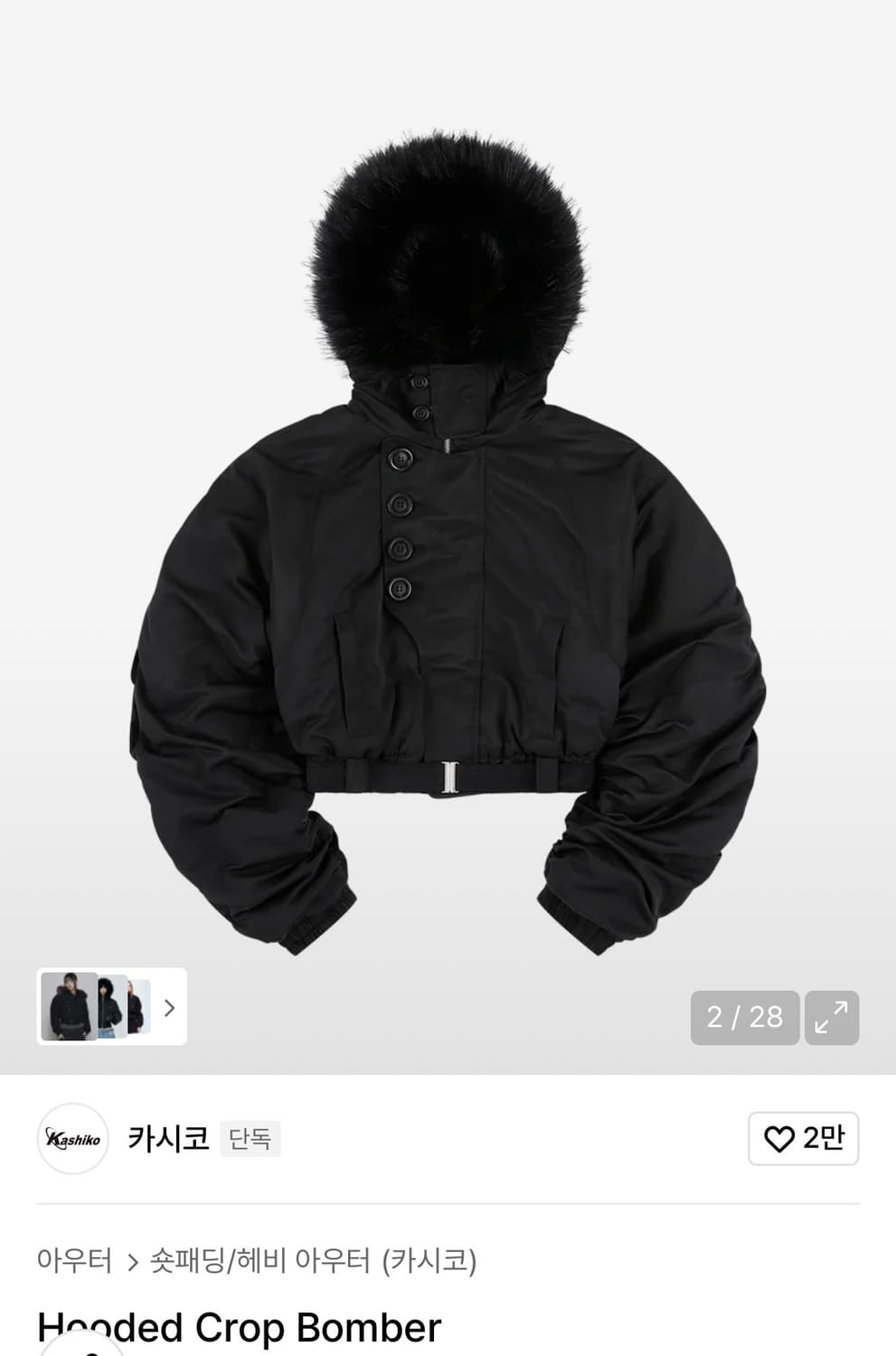896x1356 pixels.
Task: Select the third product thumbnail
Action: click(x=137, y=1008)
